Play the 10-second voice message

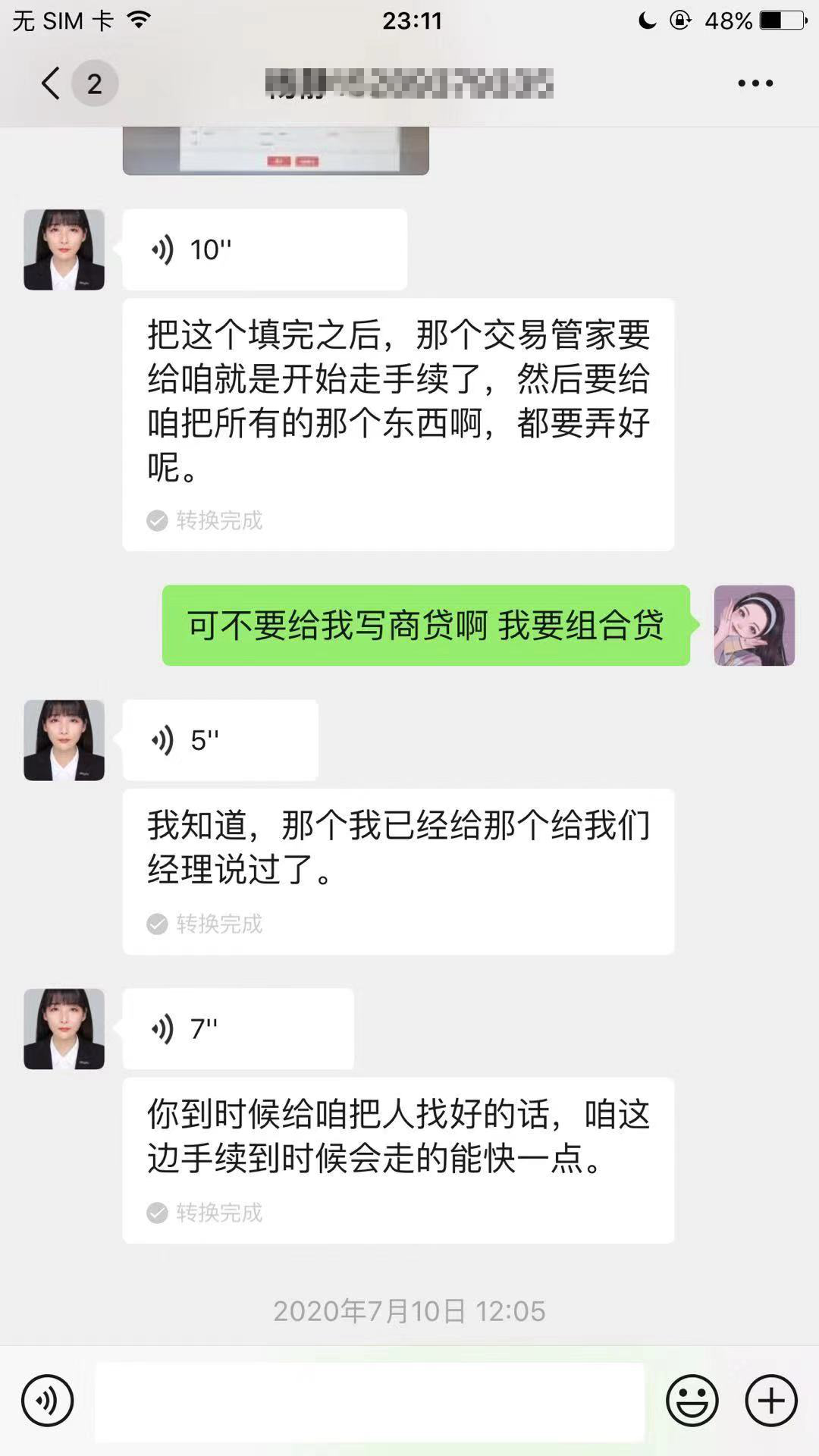click(x=264, y=249)
